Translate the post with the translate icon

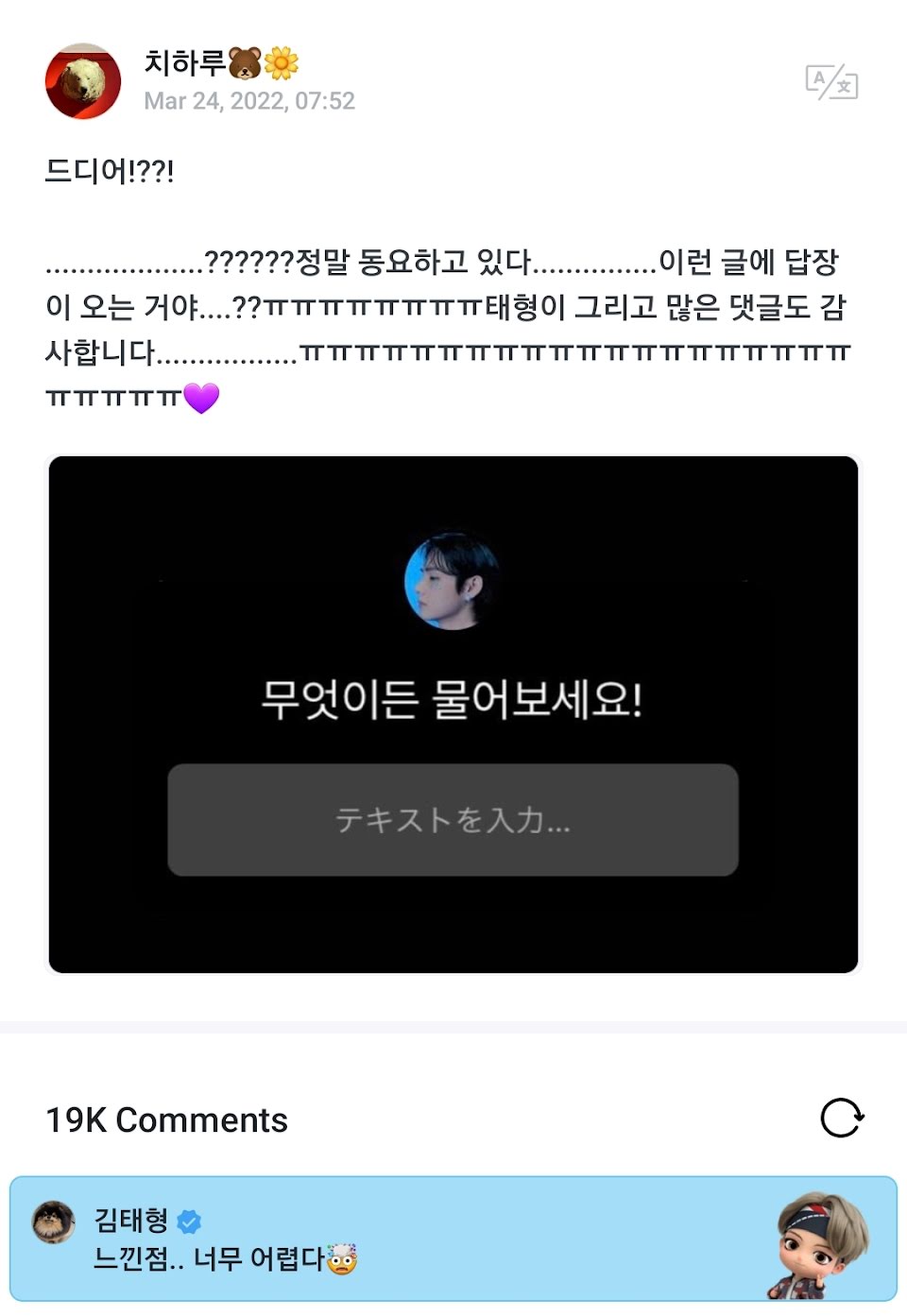pyautogui.click(x=831, y=83)
